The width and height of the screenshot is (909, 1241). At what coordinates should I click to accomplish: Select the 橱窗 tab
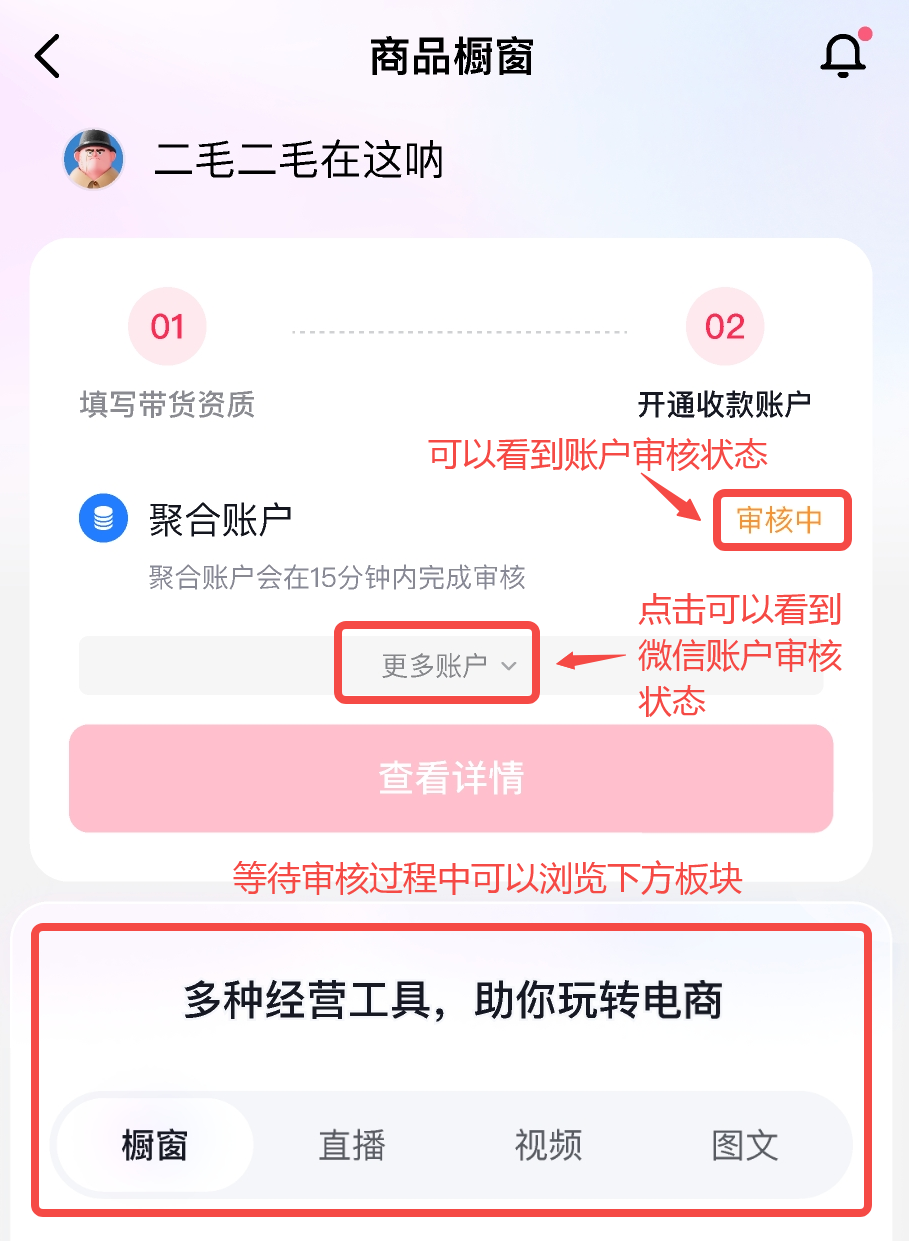tap(152, 1146)
